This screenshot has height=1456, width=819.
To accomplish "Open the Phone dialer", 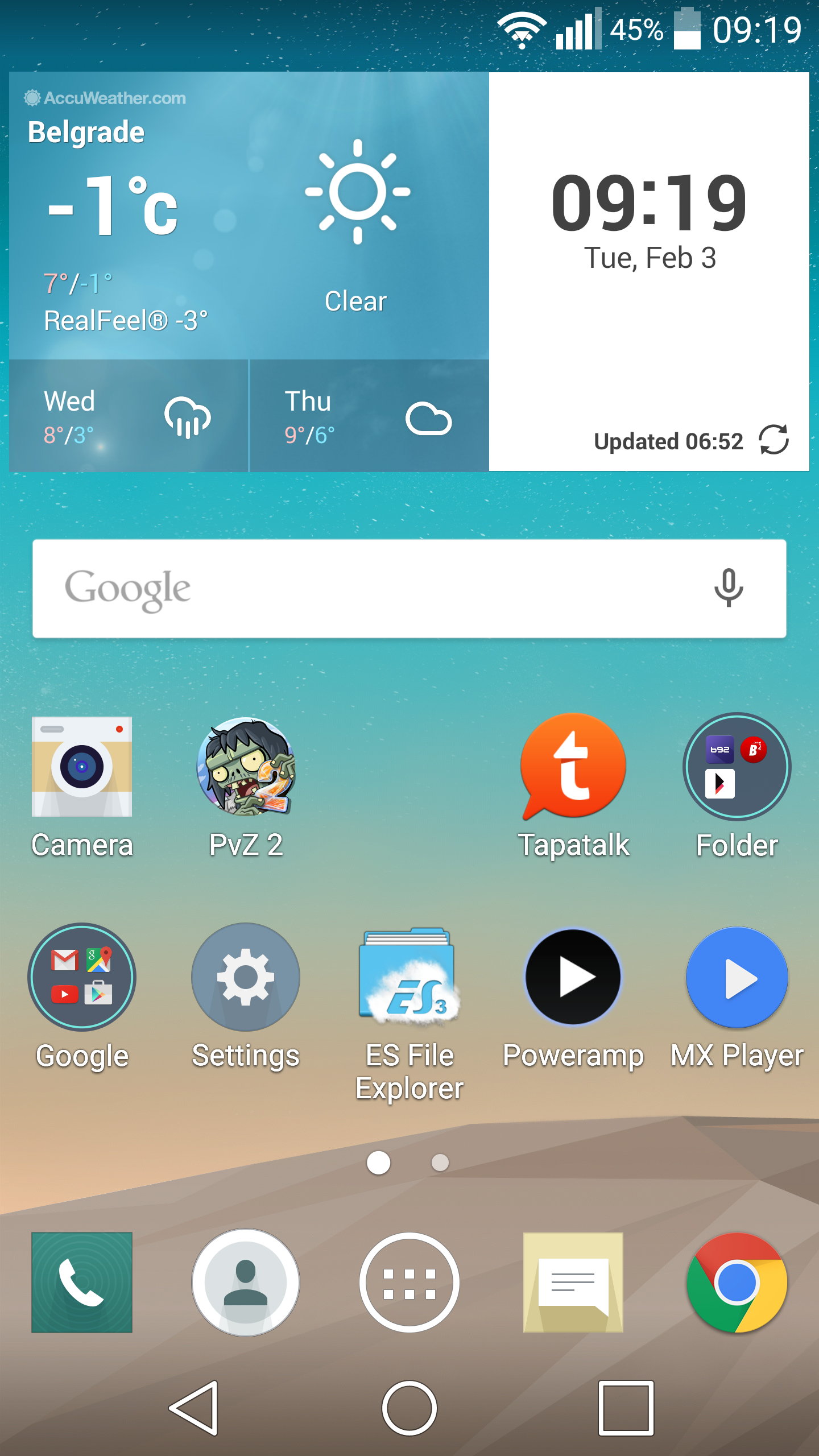I will (x=82, y=1283).
